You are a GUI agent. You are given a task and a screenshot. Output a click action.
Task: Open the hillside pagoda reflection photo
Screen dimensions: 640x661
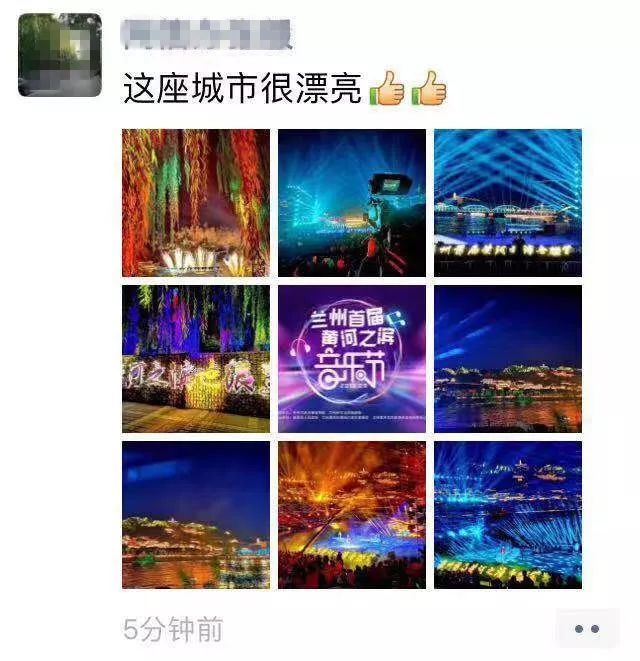coord(196,515)
